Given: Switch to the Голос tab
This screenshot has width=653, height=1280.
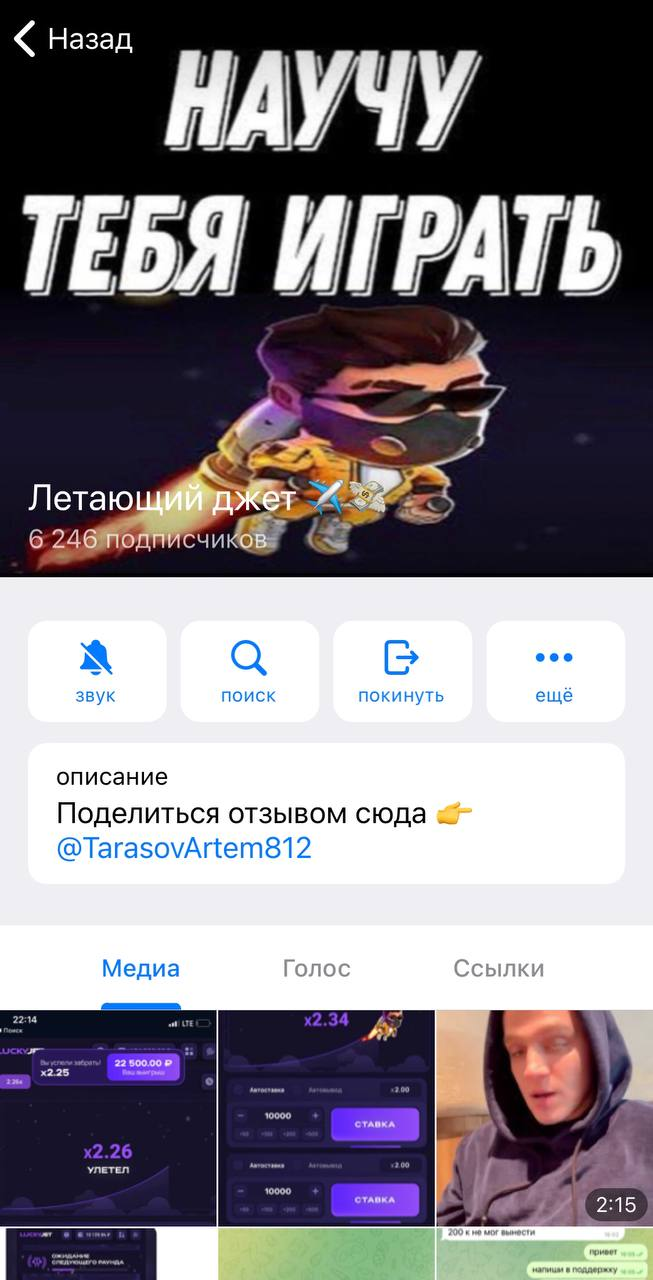Looking at the screenshot, I should point(316,968).
